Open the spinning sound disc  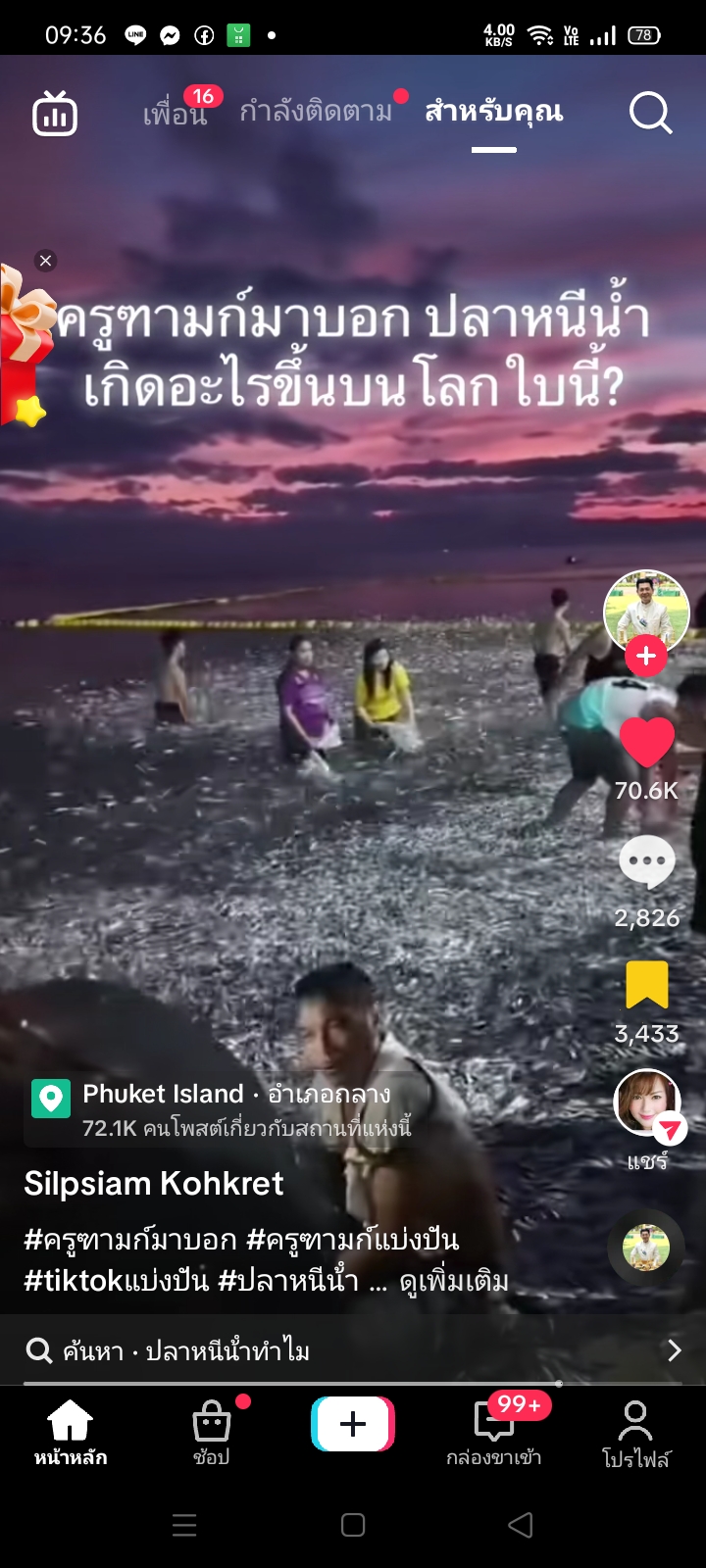646,1248
